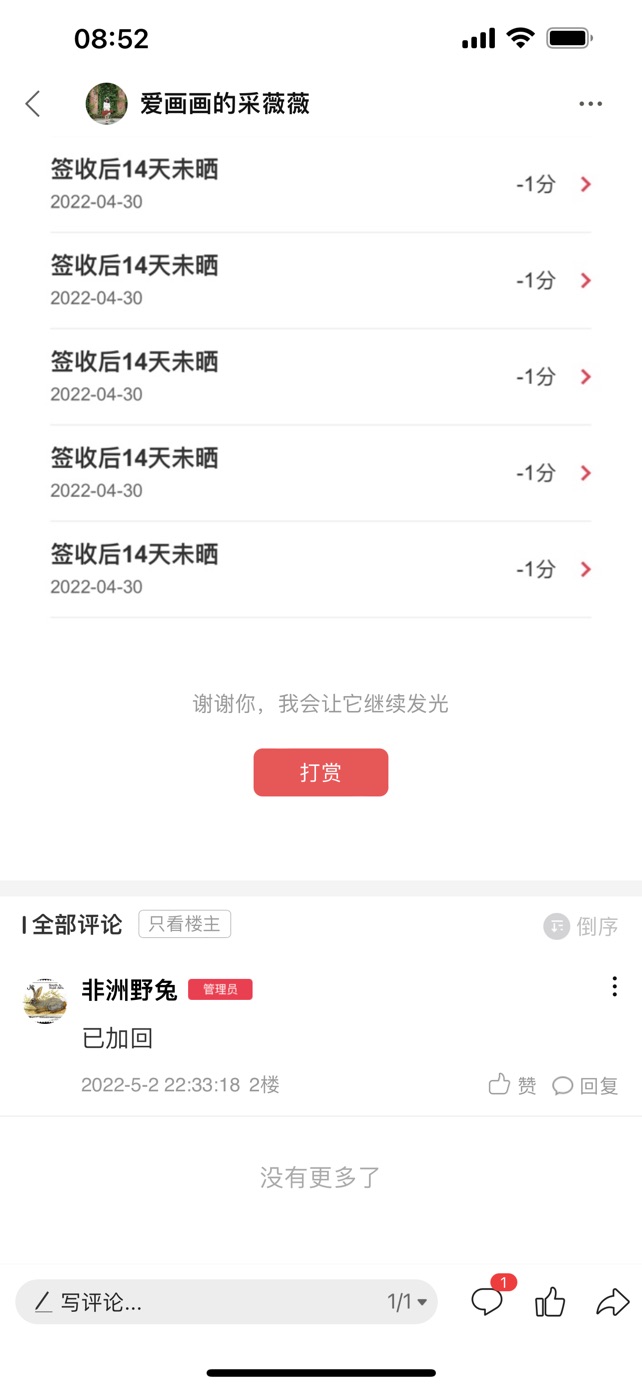Viewport: 642px width, 1389px height.
Task: Reply to 非洲野兔's comment via 回复
Action: pyautogui.click(x=585, y=1085)
